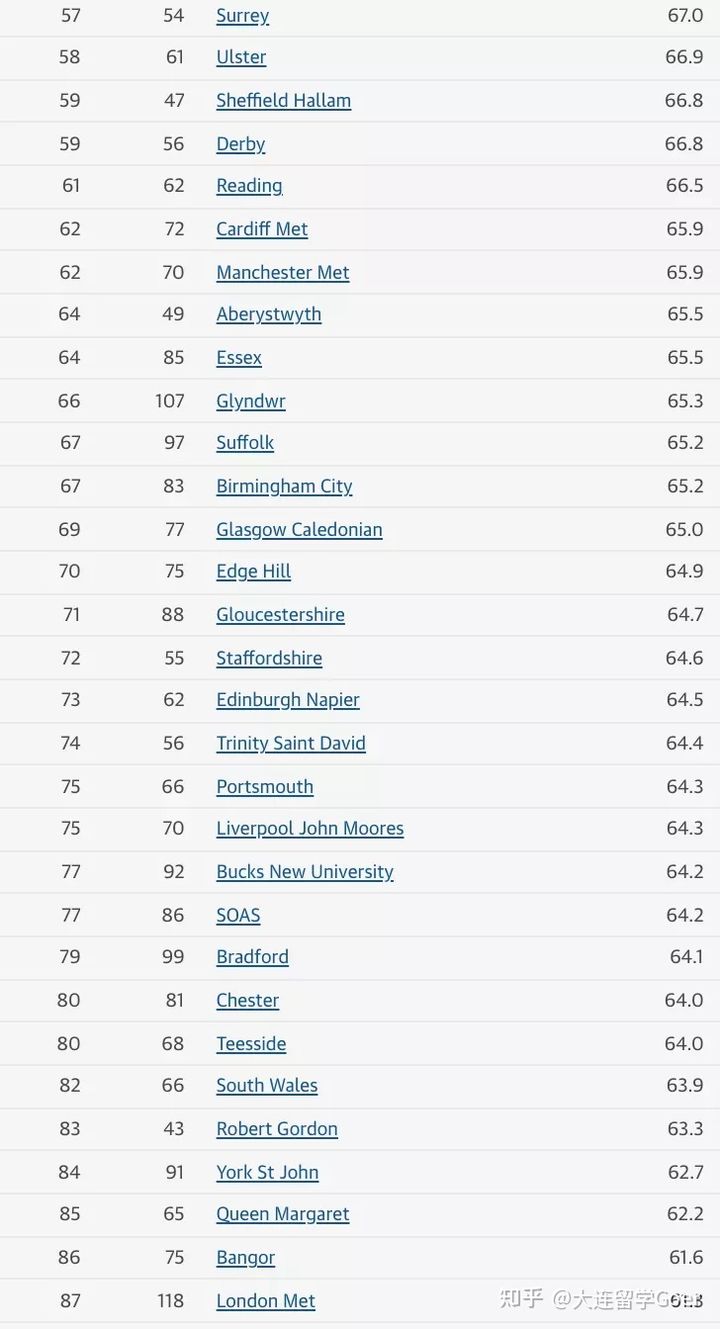720x1329 pixels.
Task: Open the Cardiff Met link
Action: [x=262, y=229]
